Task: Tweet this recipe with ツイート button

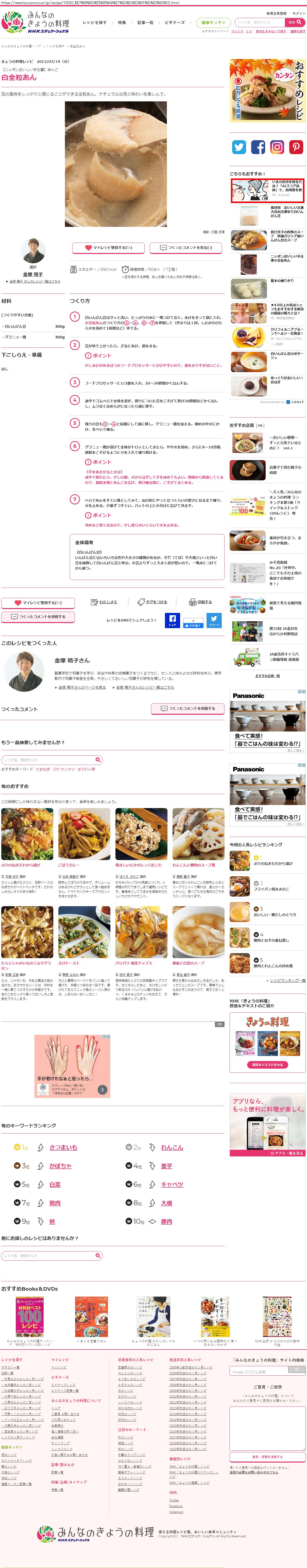Action: [x=214, y=620]
